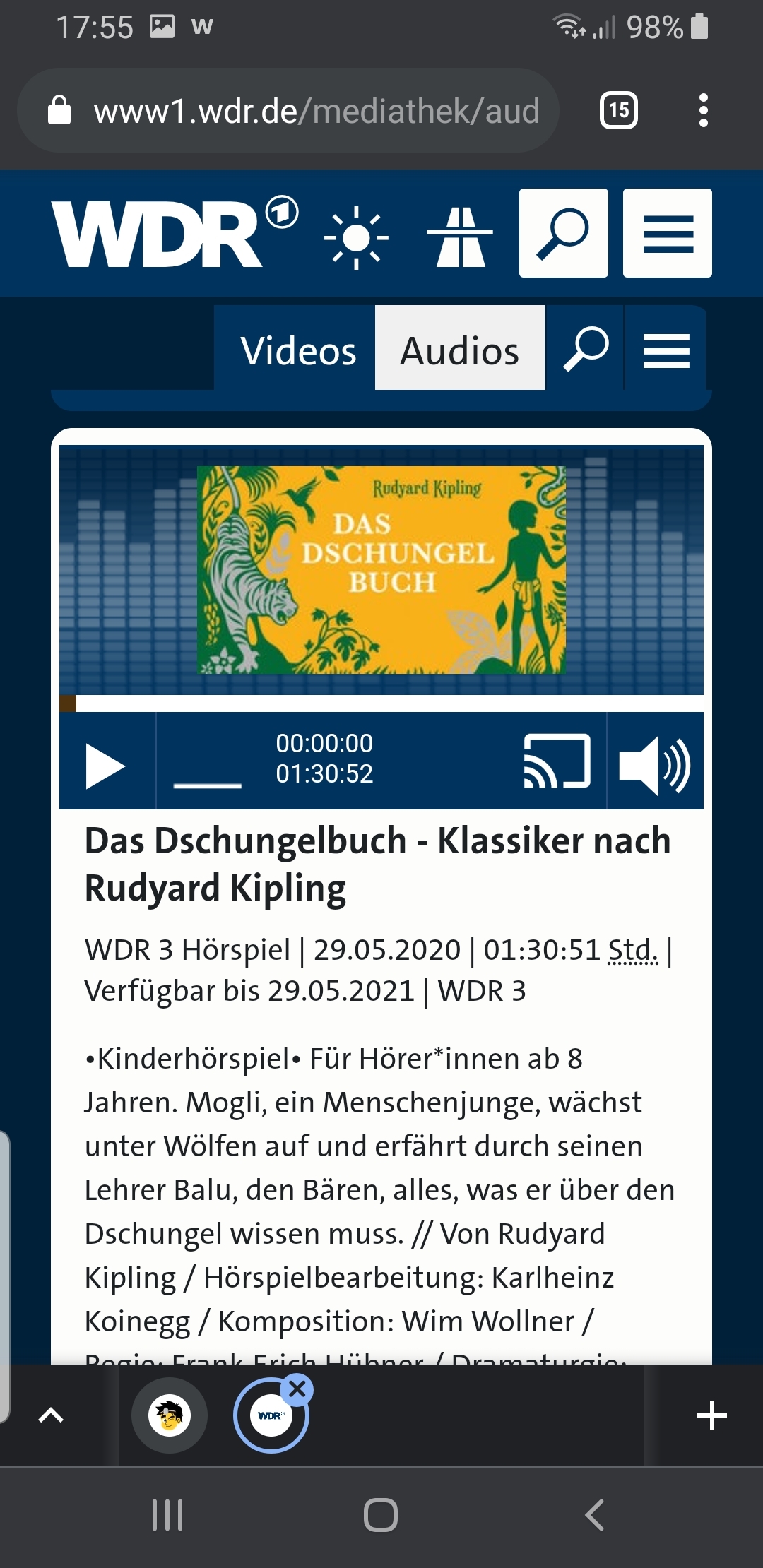Close the WDR tab in the group
The height and width of the screenshot is (1568, 763).
point(297,1389)
